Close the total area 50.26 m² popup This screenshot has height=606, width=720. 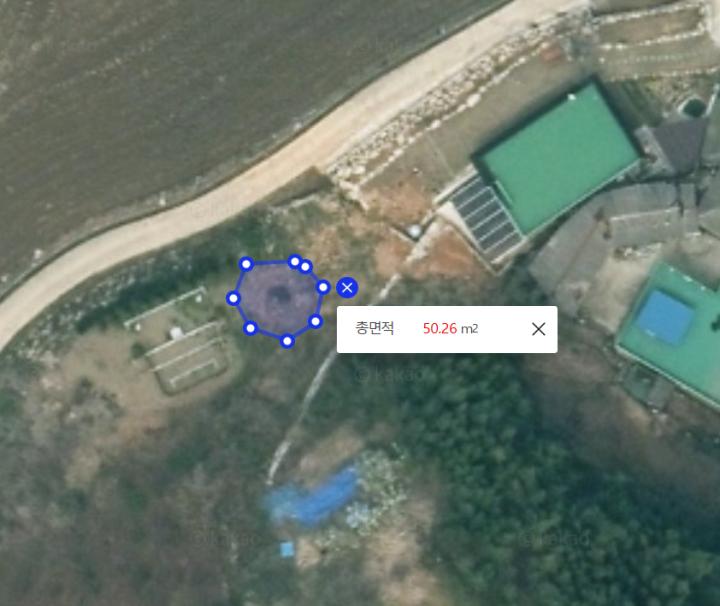(x=538, y=329)
